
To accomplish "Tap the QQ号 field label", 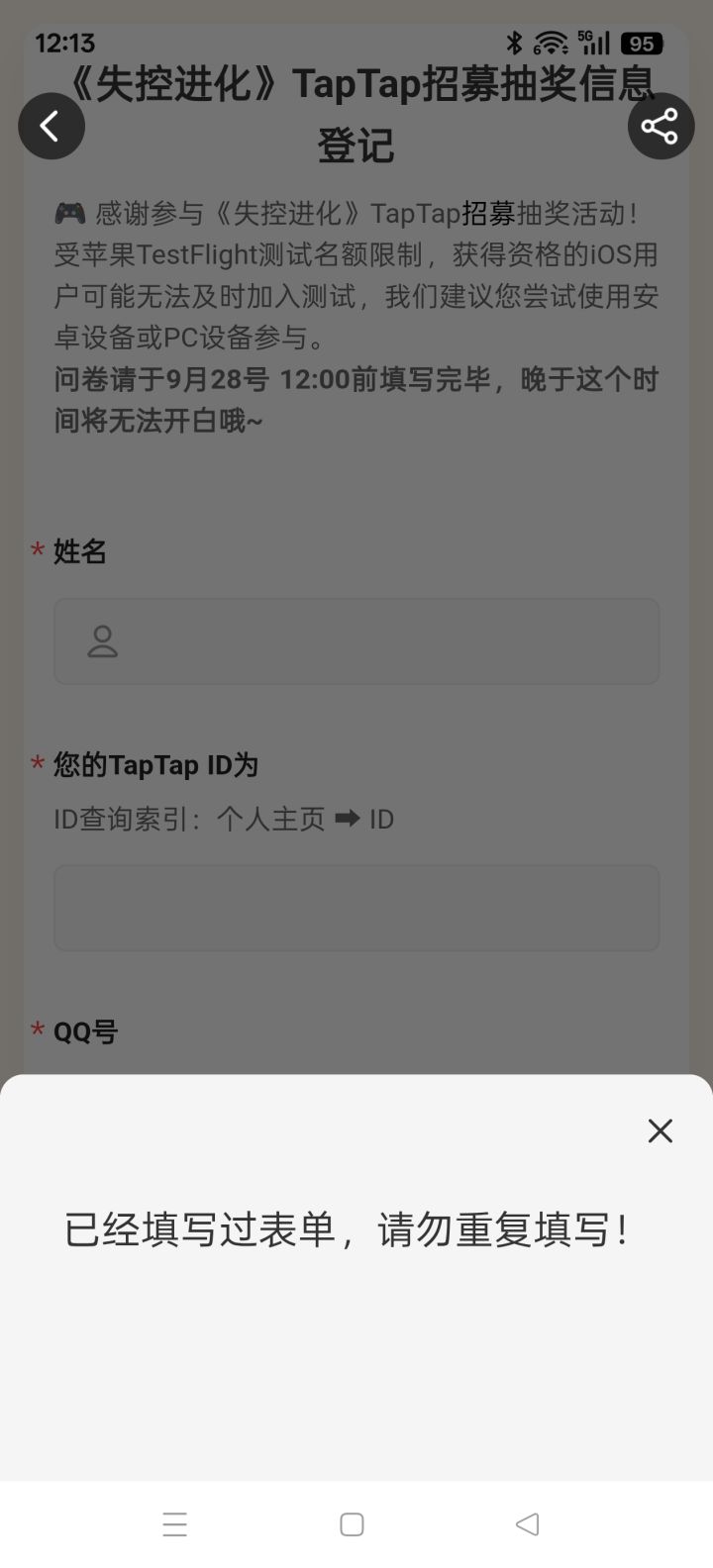I will click(x=85, y=1030).
